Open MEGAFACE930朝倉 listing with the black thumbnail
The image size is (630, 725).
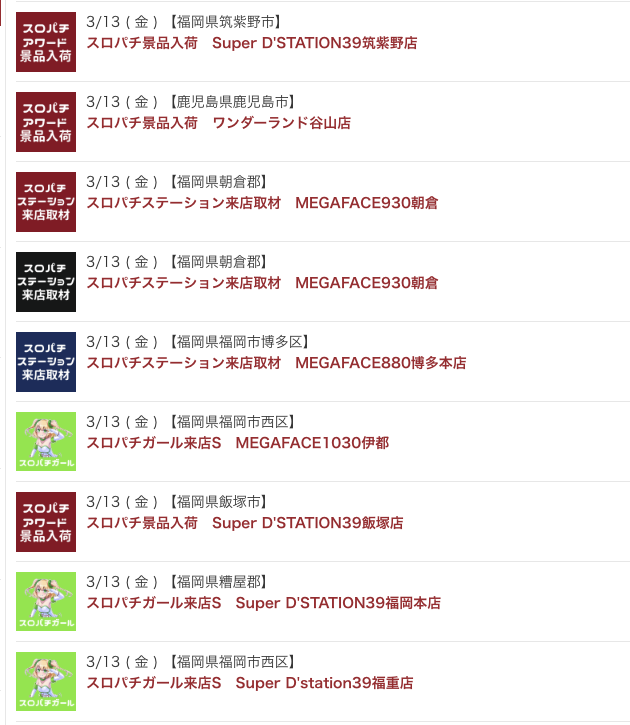pos(262,283)
